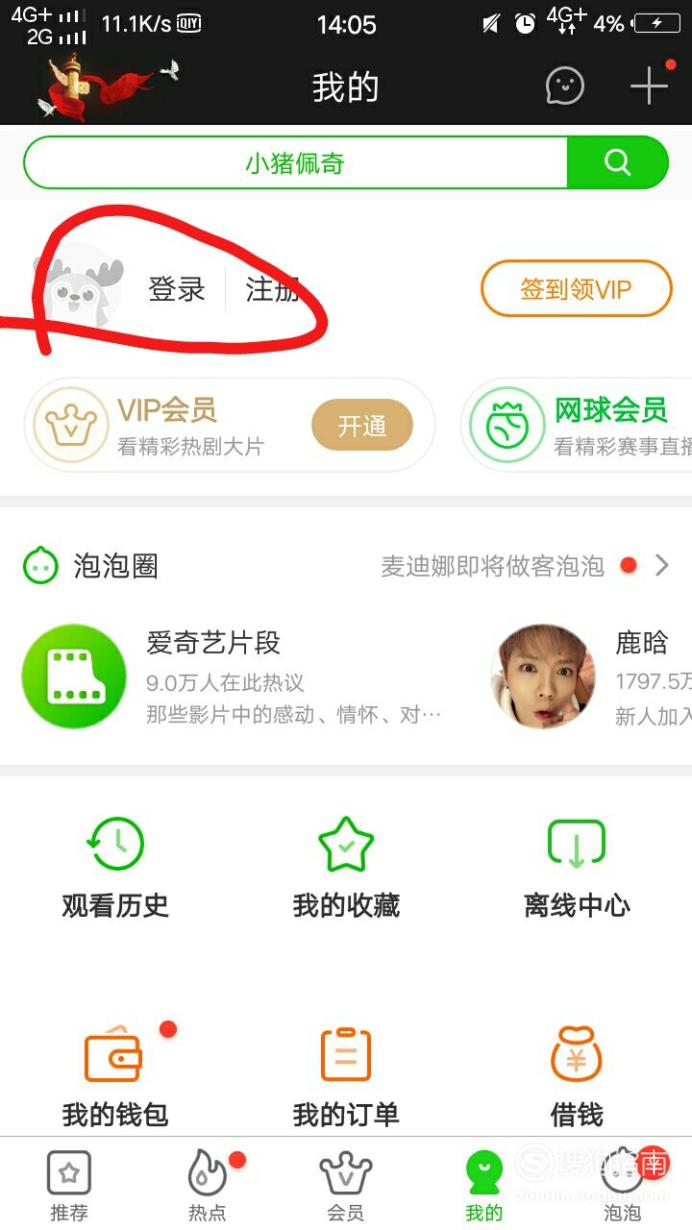Tap 开通 for VIP会员
The height and width of the screenshot is (1230, 692).
click(362, 426)
